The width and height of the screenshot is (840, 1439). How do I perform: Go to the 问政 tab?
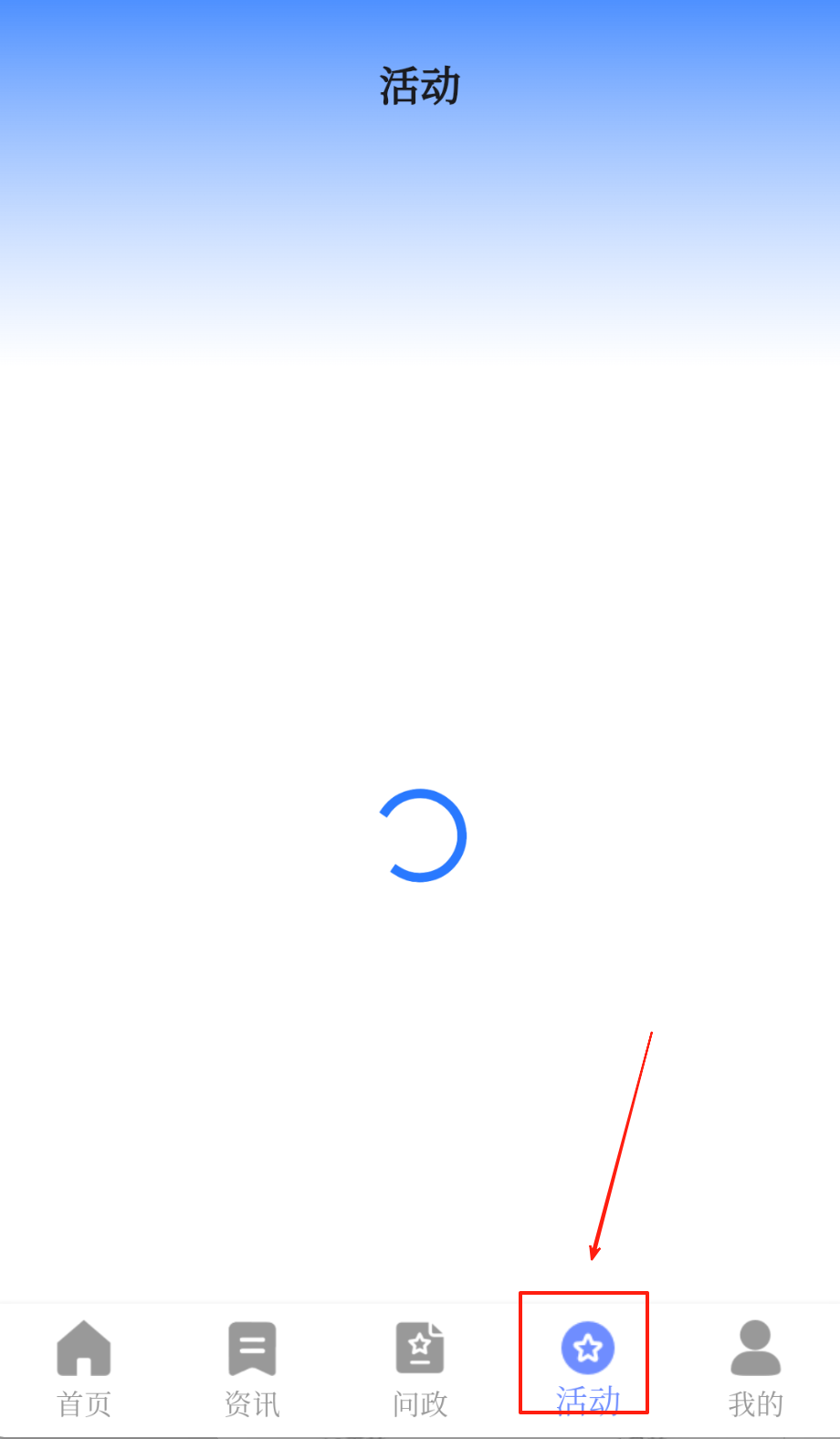420,1367
